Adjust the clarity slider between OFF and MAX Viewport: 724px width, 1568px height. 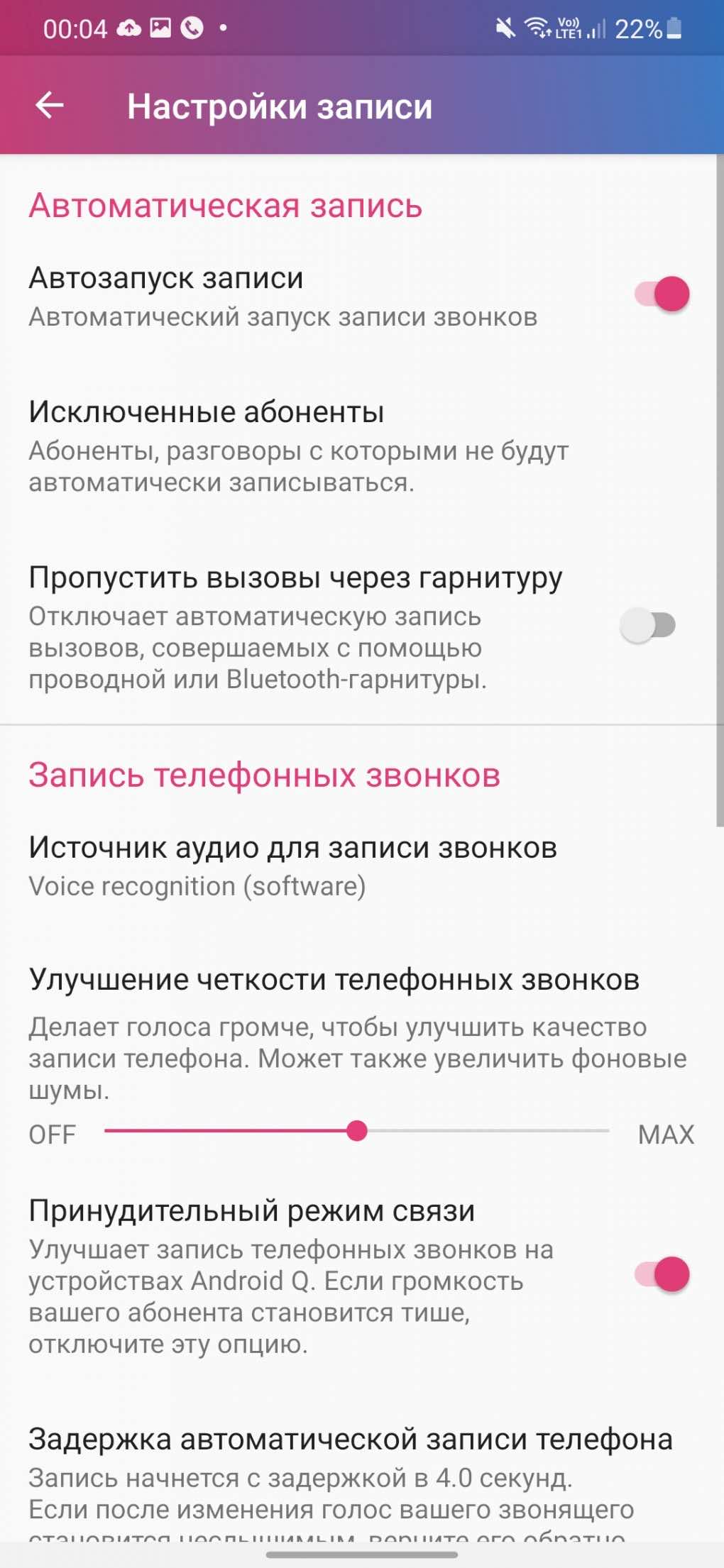357,1130
